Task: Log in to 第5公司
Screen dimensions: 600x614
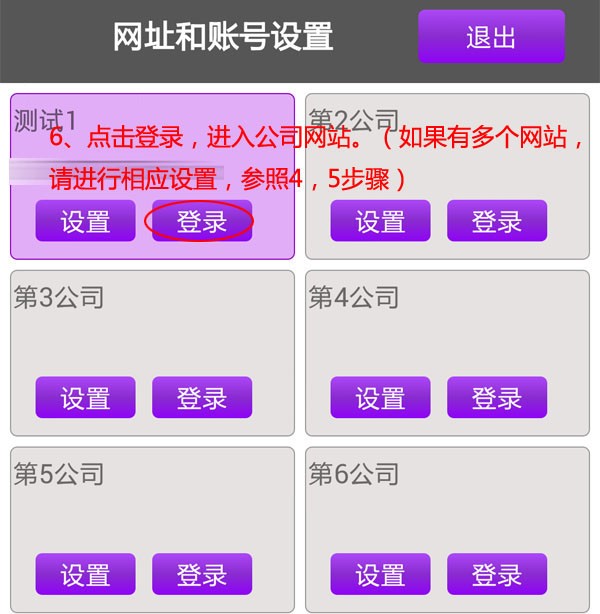Action: tap(201, 574)
